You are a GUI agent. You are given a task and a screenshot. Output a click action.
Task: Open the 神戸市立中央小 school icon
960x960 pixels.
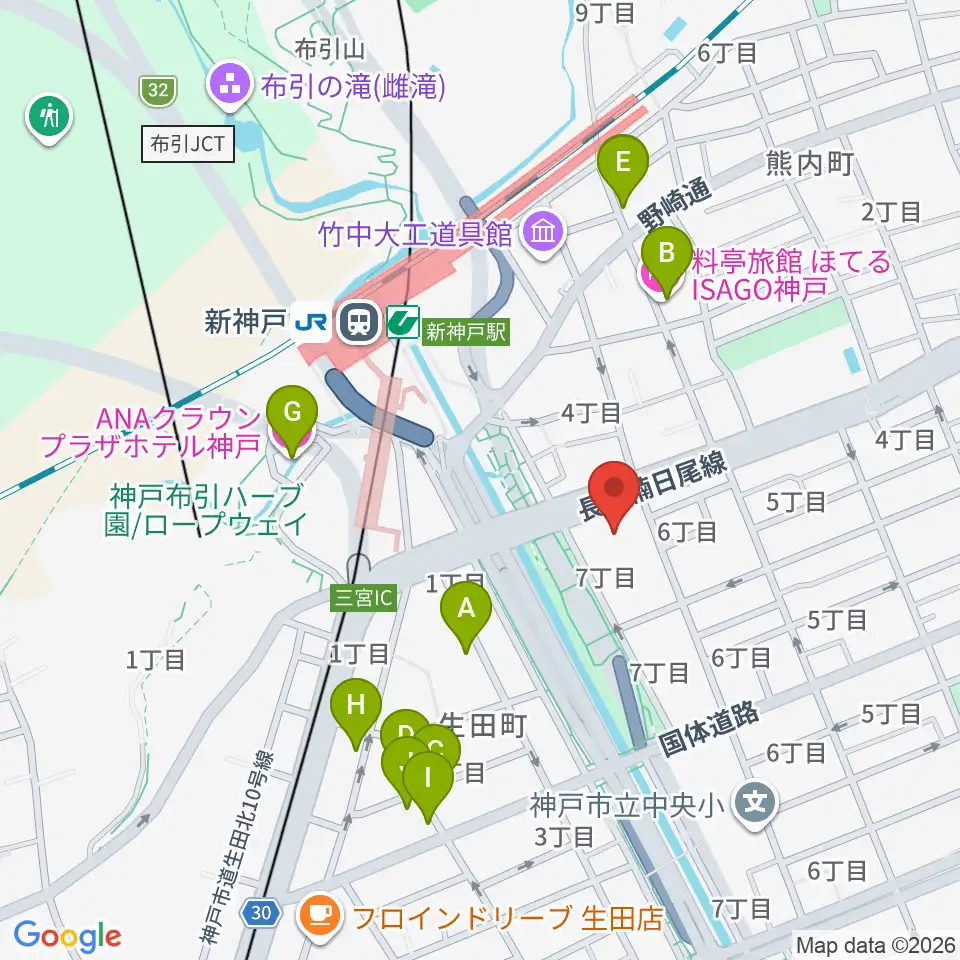click(756, 803)
